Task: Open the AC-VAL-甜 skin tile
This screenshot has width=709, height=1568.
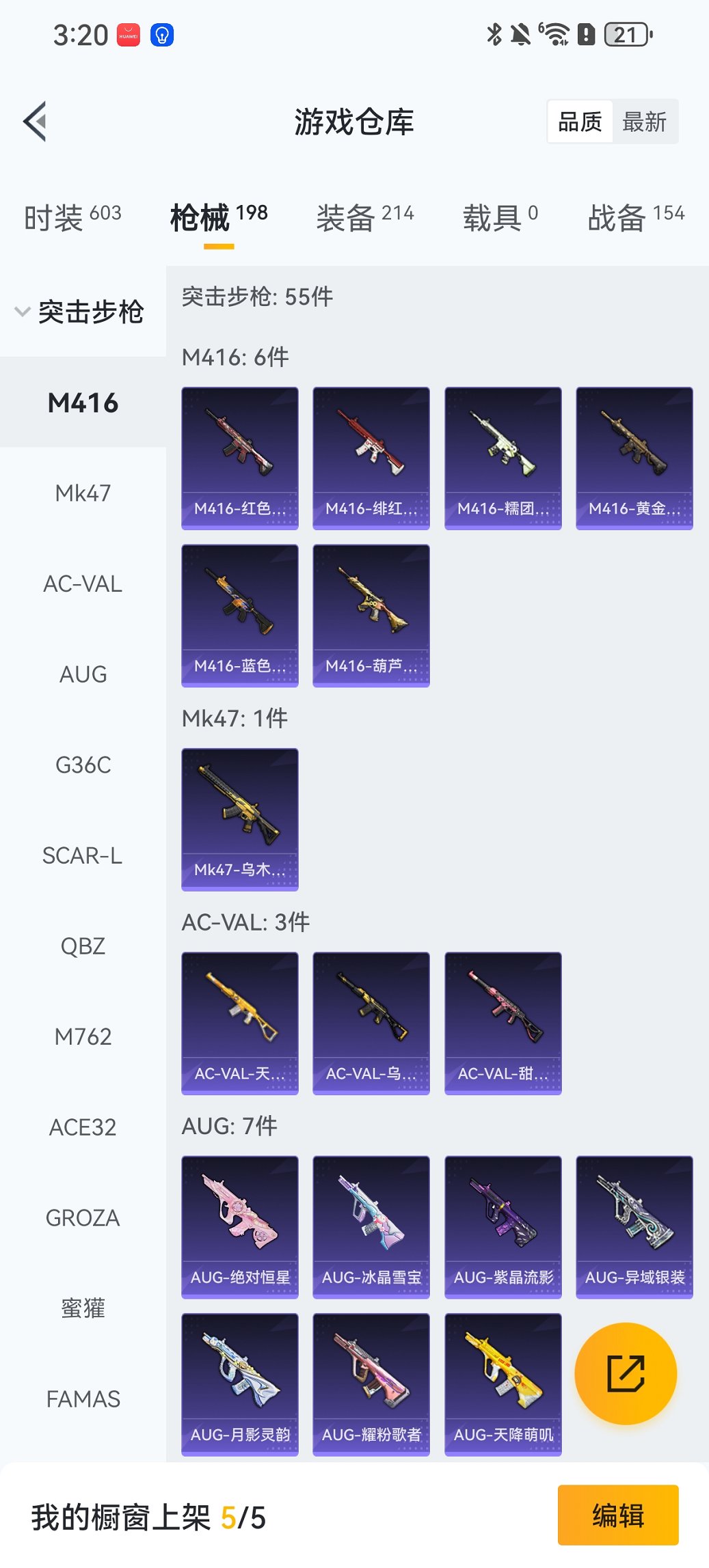Action: [503, 1023]
